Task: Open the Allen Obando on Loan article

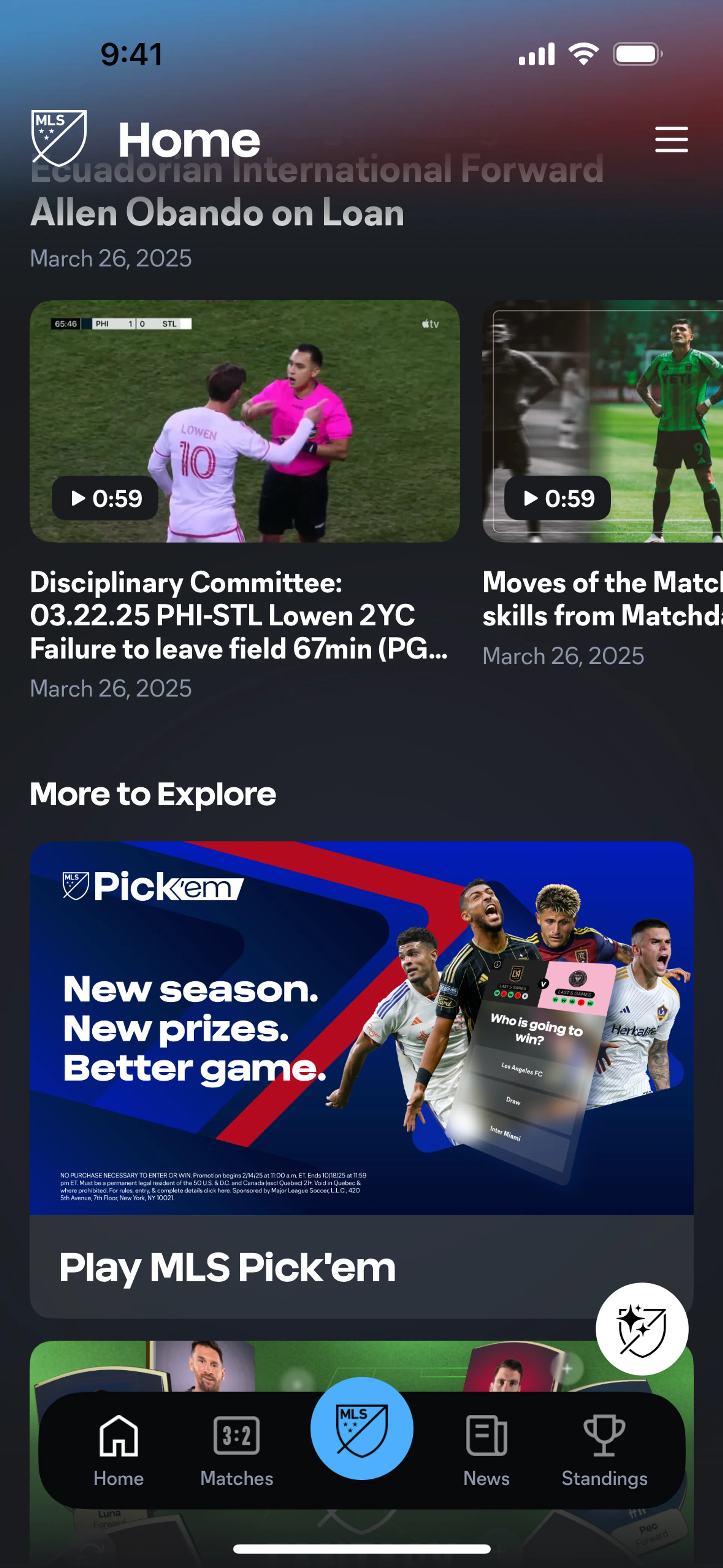Action: click(x=217, y=214)
